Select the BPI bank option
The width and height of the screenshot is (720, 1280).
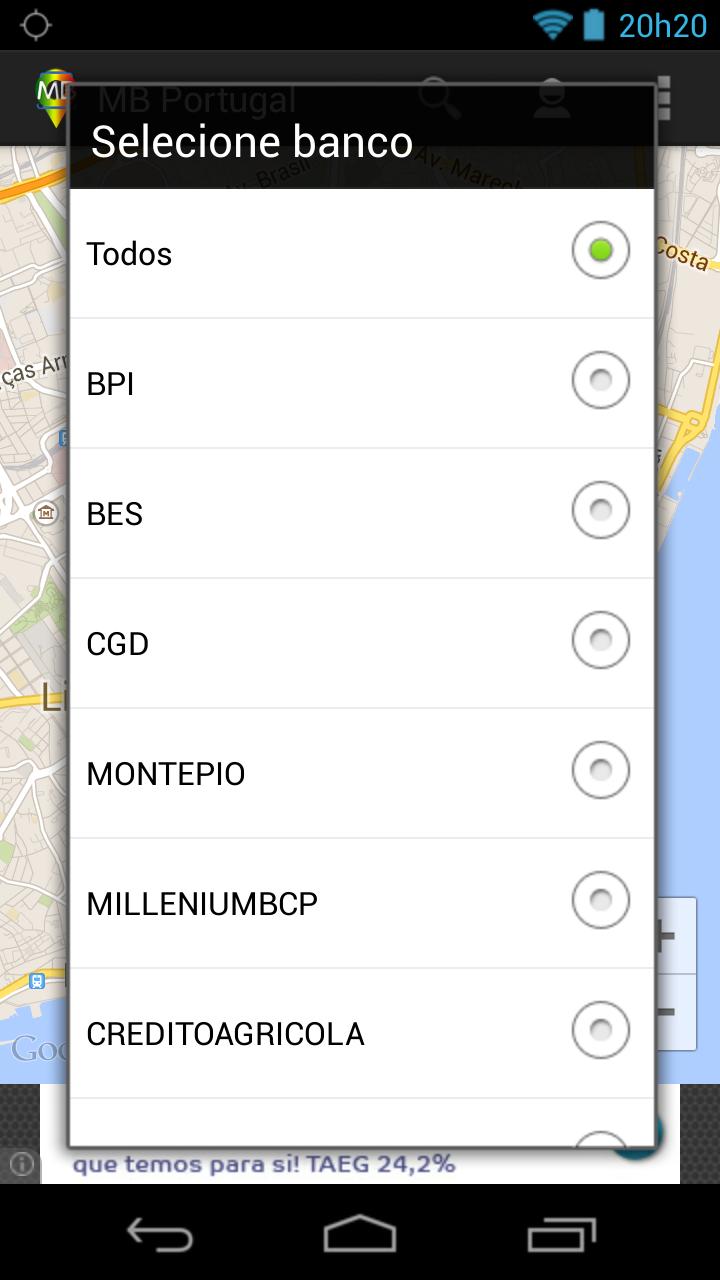pos(360,382)
